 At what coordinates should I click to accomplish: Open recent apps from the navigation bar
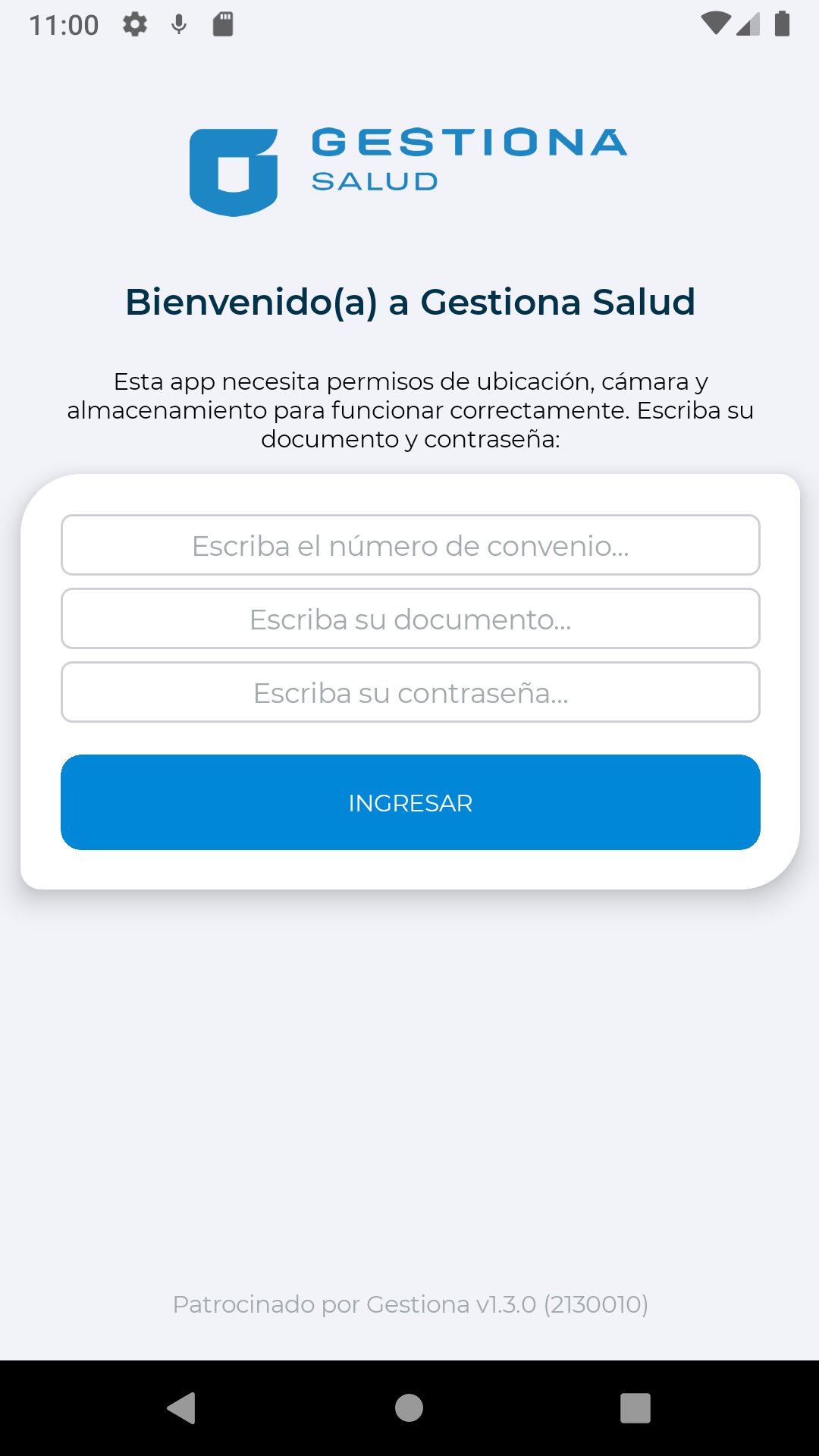(635, 1408)
